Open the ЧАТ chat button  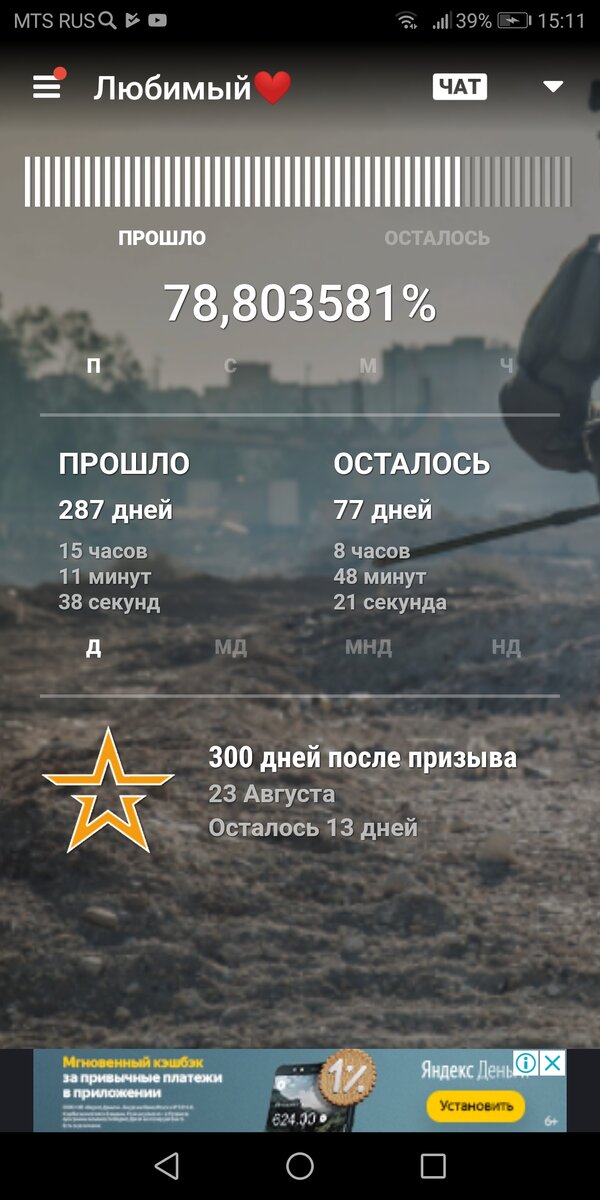point(460,87)
